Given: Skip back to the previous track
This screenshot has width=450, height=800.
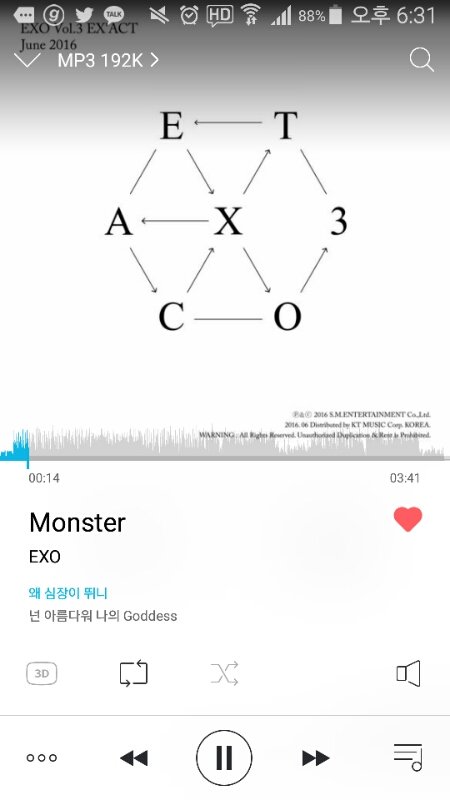Looking at the screenshot, I should pos(134,758).
